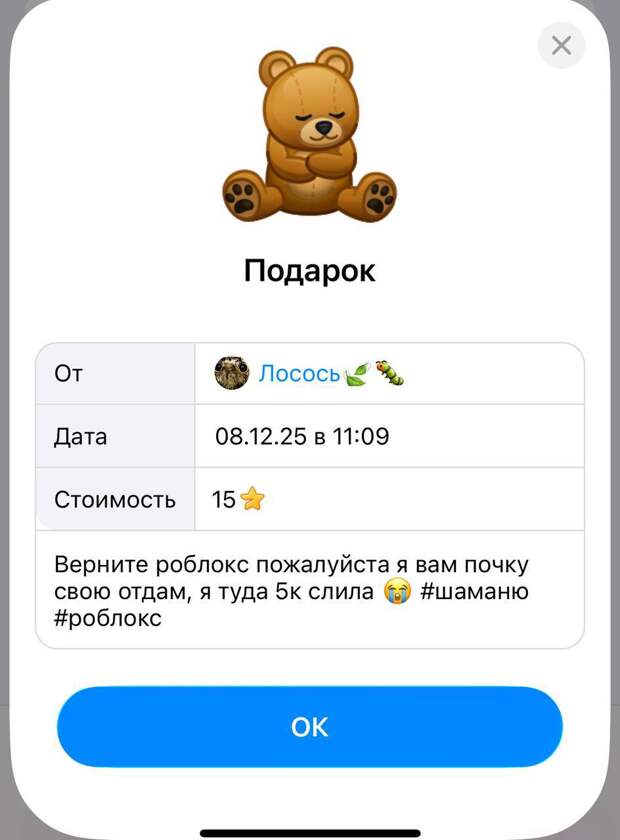Viewport: 620px width, 840px height.
Task: Confirm with the OK button
Action: click(309, 727)
